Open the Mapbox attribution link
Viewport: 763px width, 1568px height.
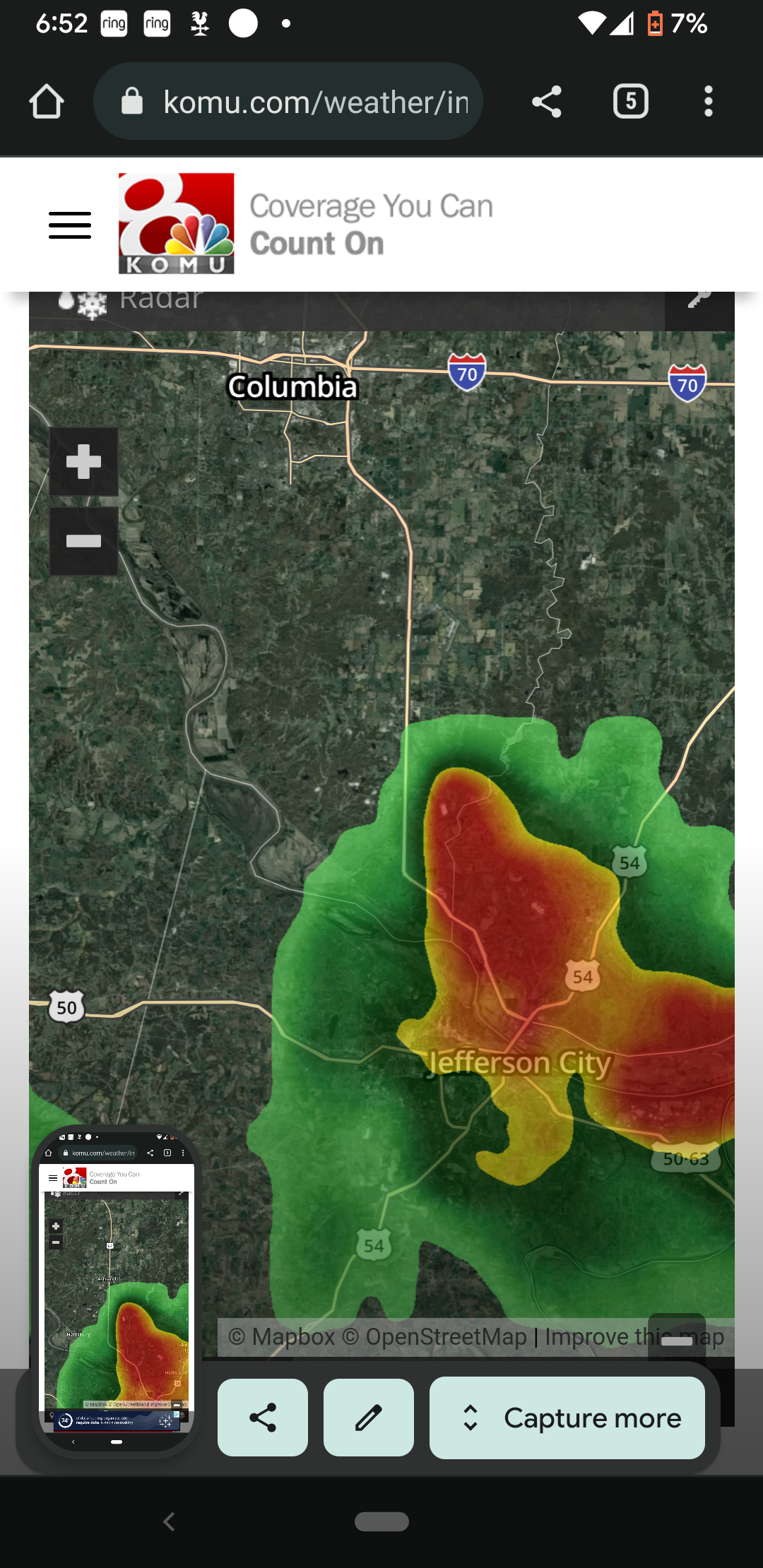click(x=282, y=1337)
